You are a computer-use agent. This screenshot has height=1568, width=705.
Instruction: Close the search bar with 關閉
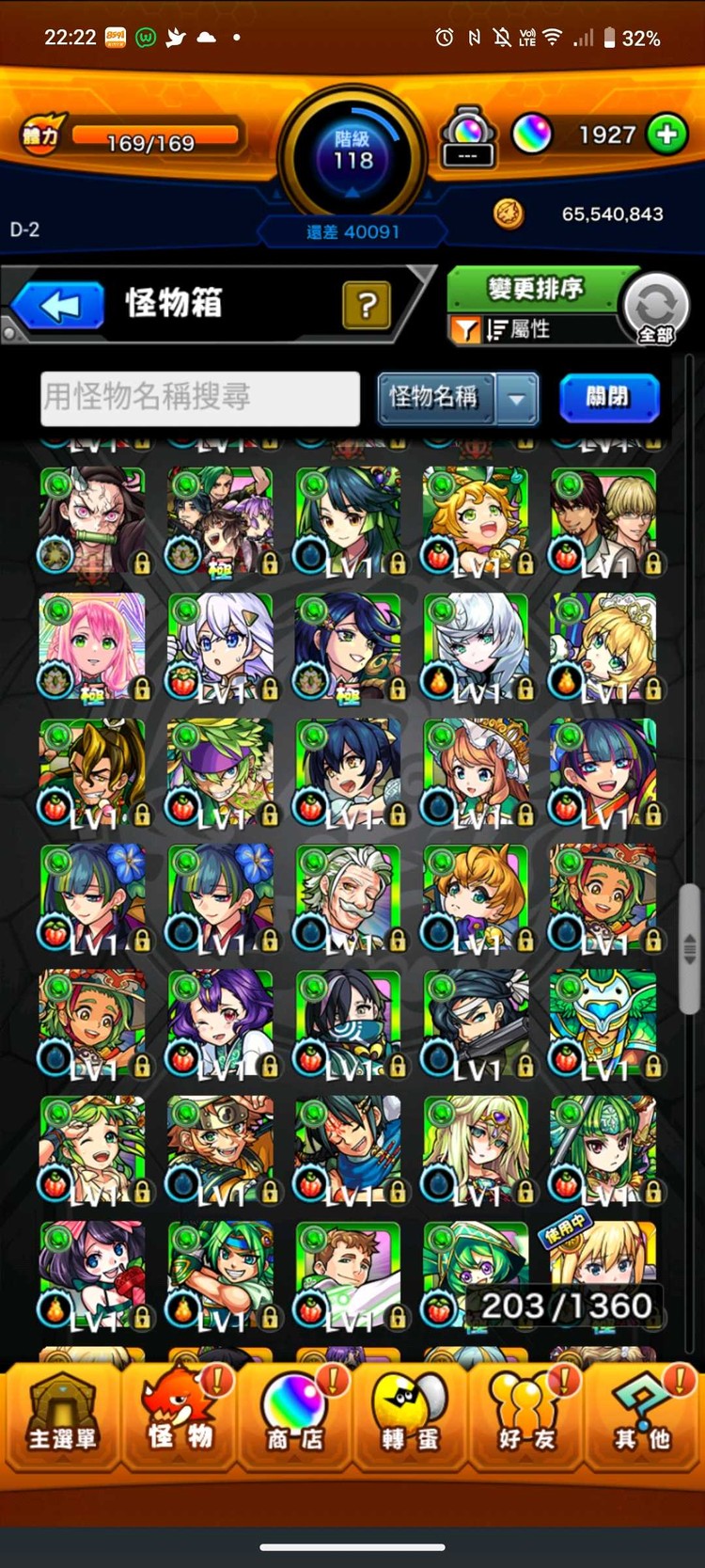(608, 397)
